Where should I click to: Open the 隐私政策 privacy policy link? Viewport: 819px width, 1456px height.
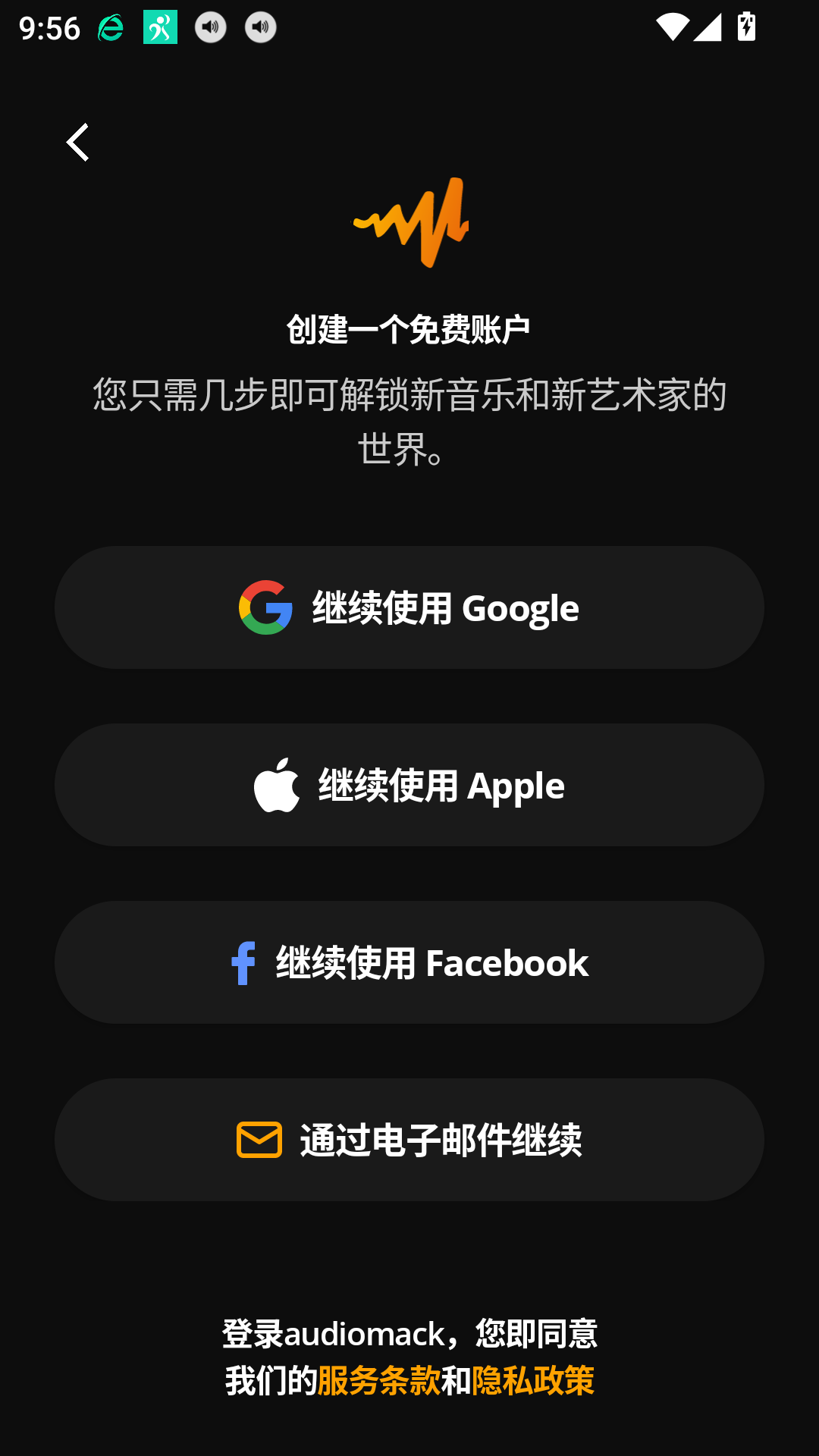pos(532,1381)
